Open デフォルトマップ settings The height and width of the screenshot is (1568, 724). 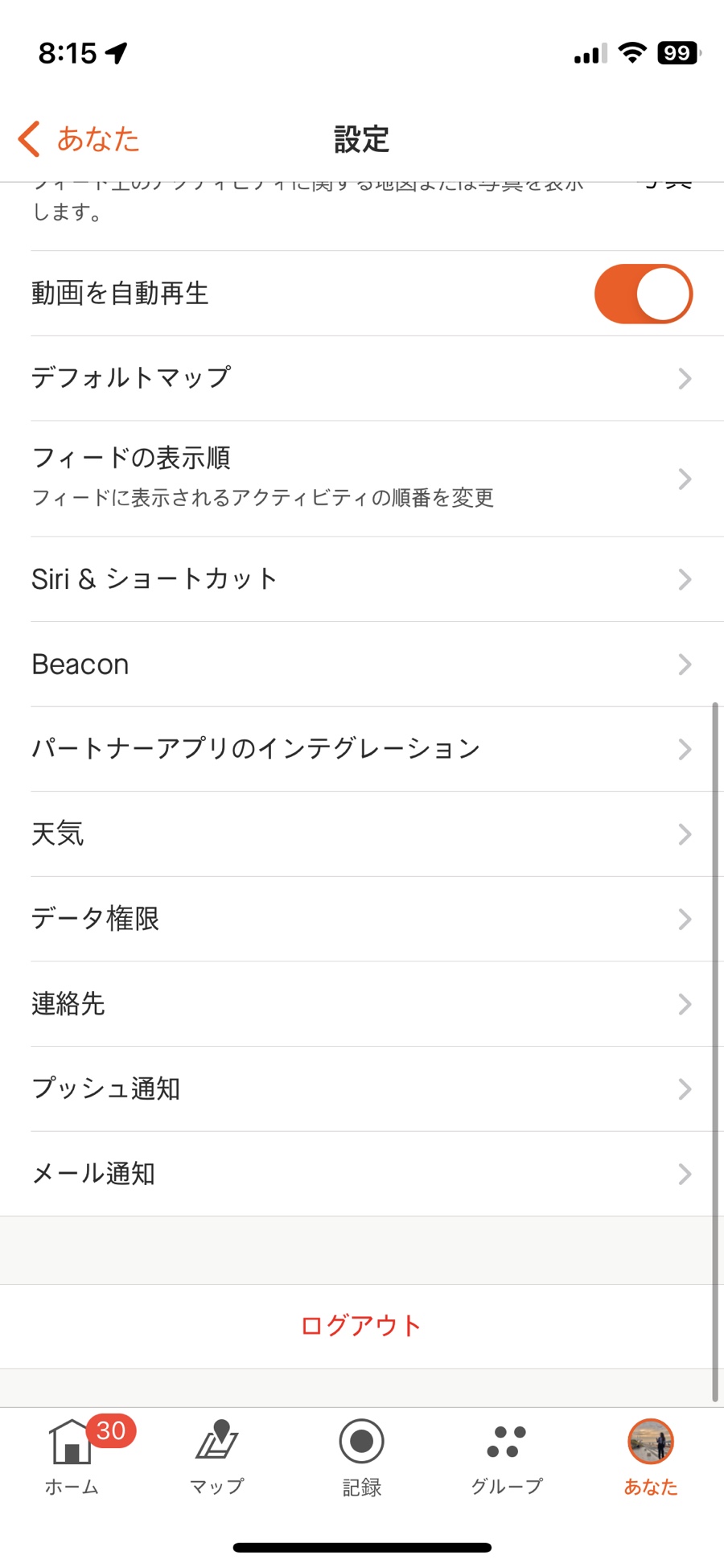click(362, 378)
